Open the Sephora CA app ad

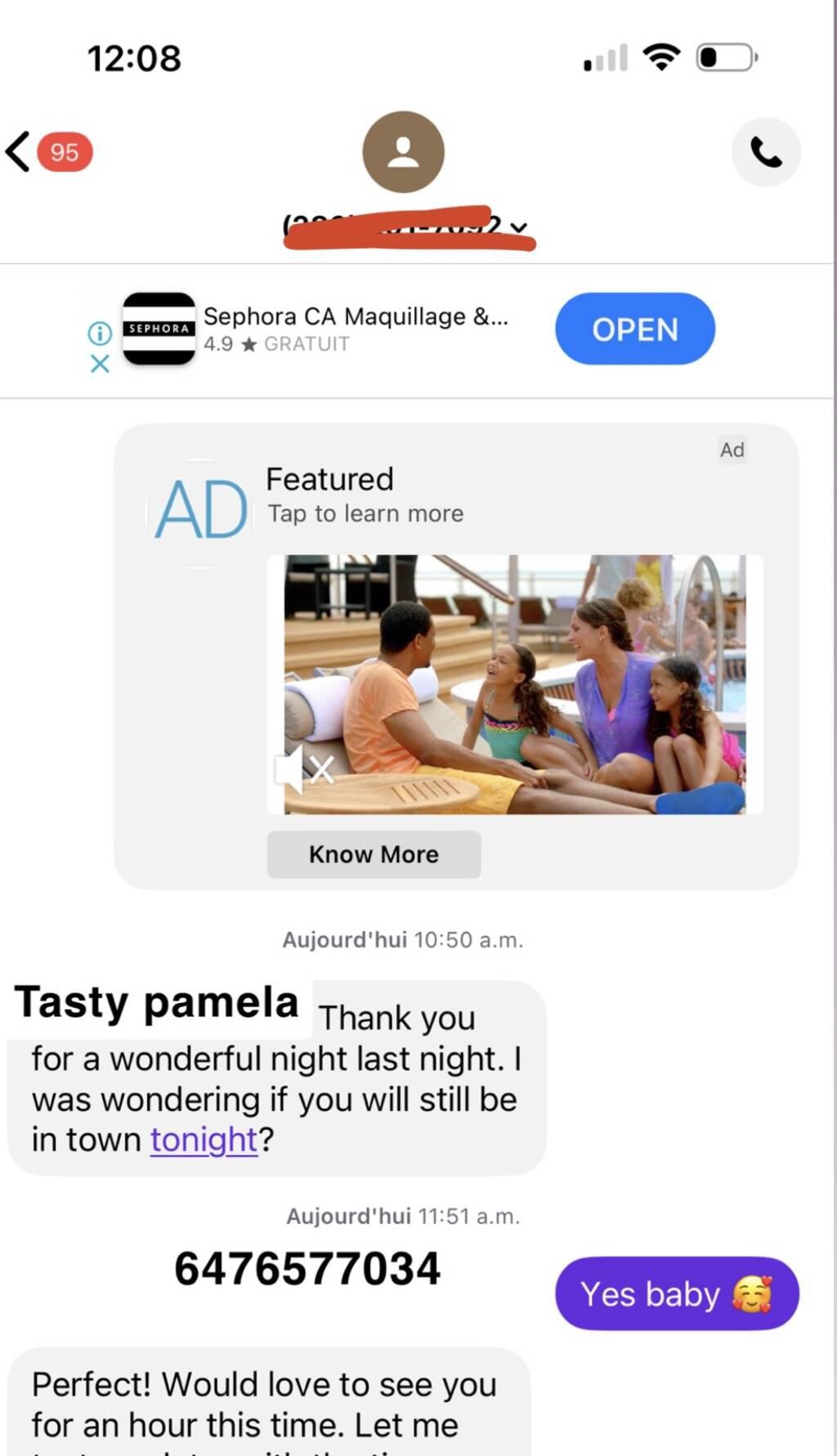634,329
